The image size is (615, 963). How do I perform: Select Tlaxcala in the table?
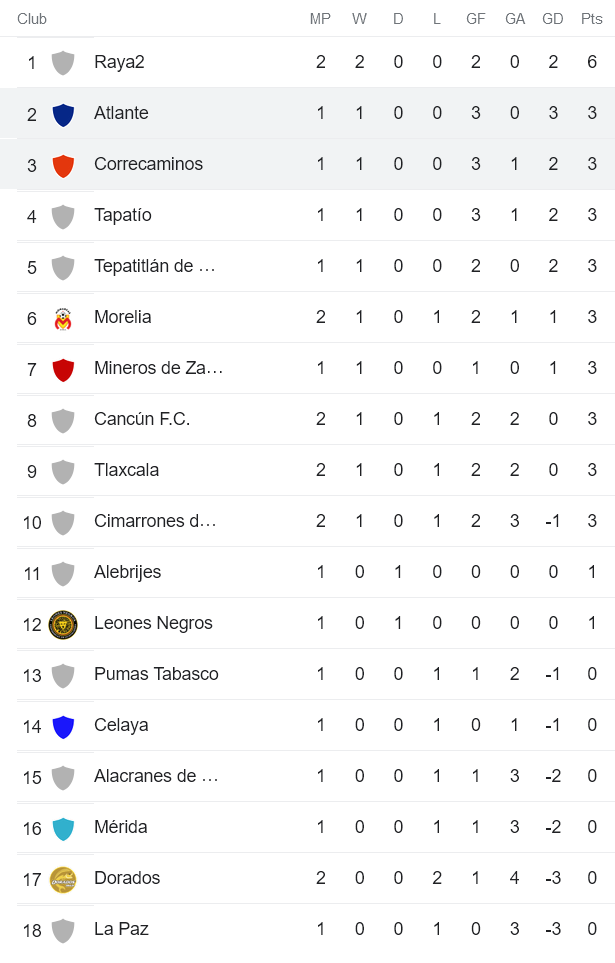click(x=126, y=470)
